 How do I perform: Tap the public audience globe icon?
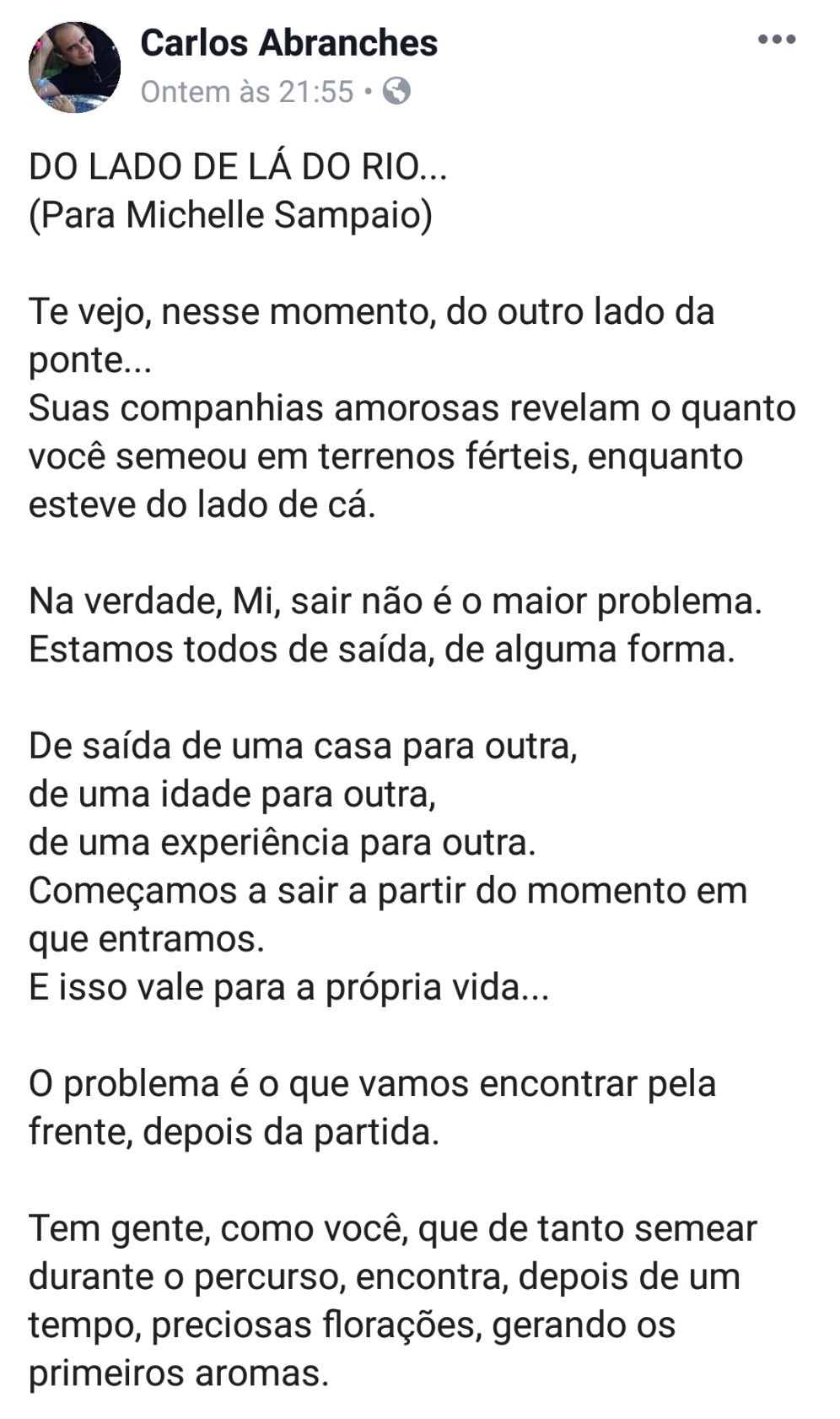tap(396, 91)
